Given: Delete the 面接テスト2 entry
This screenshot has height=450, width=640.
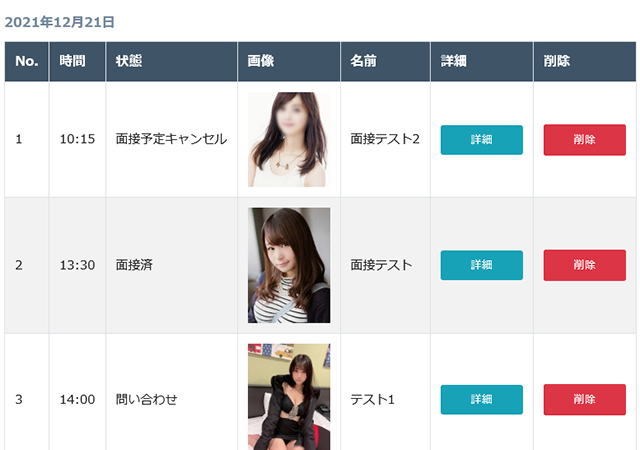Looking at the screenshot, I should (584, 140).
